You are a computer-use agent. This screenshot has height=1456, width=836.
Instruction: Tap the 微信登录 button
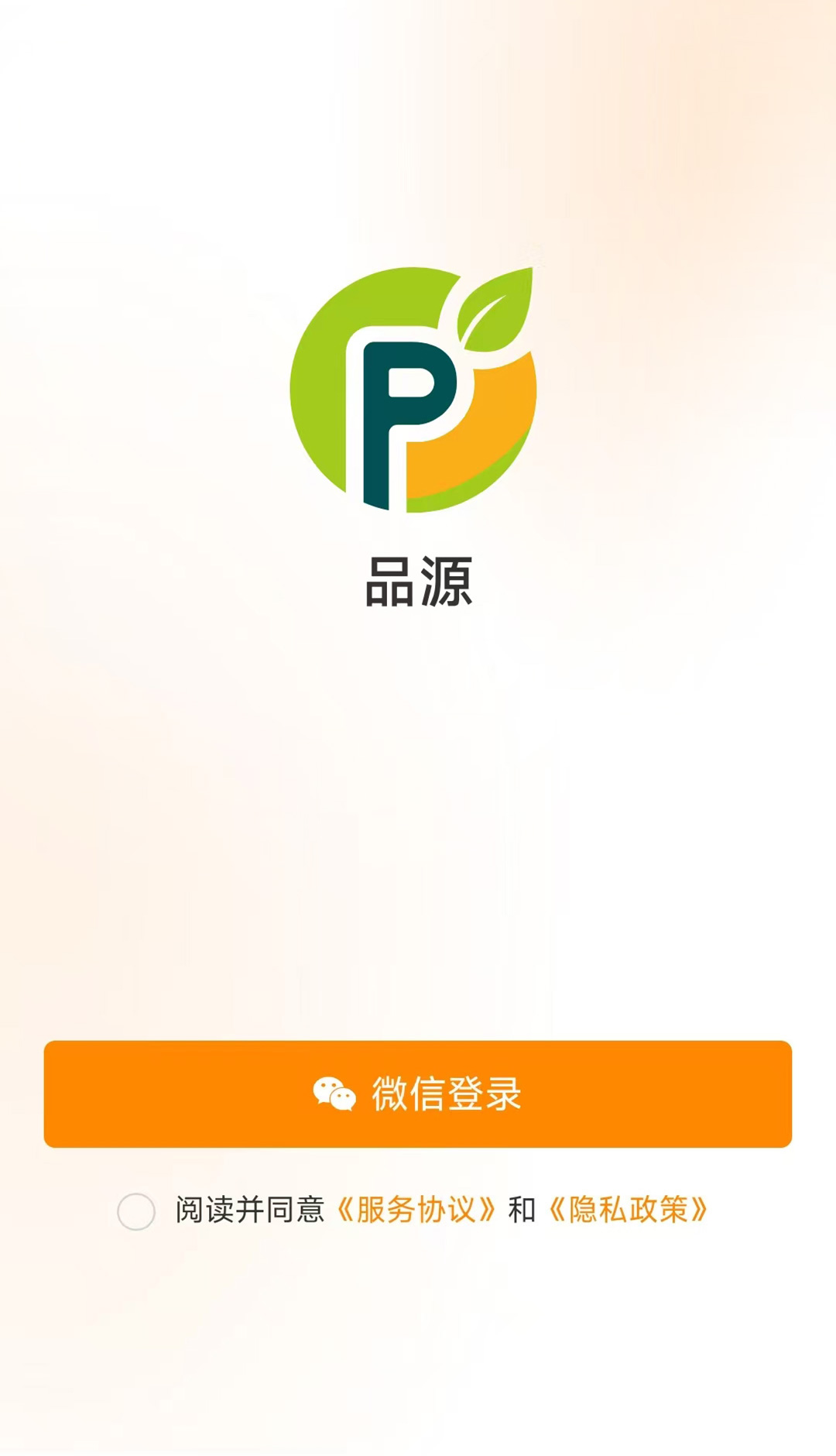tap(418, 1094)
